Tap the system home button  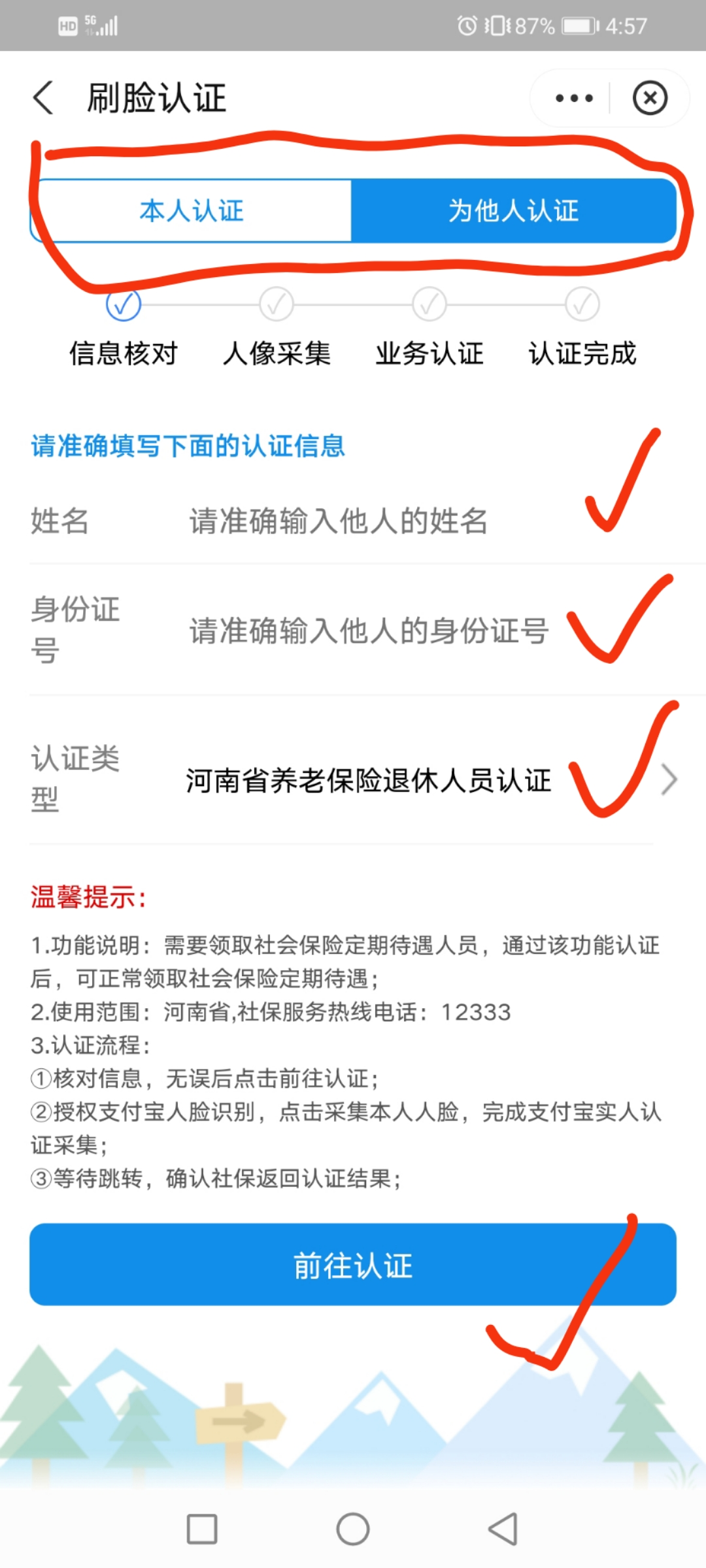[353, 1529]
